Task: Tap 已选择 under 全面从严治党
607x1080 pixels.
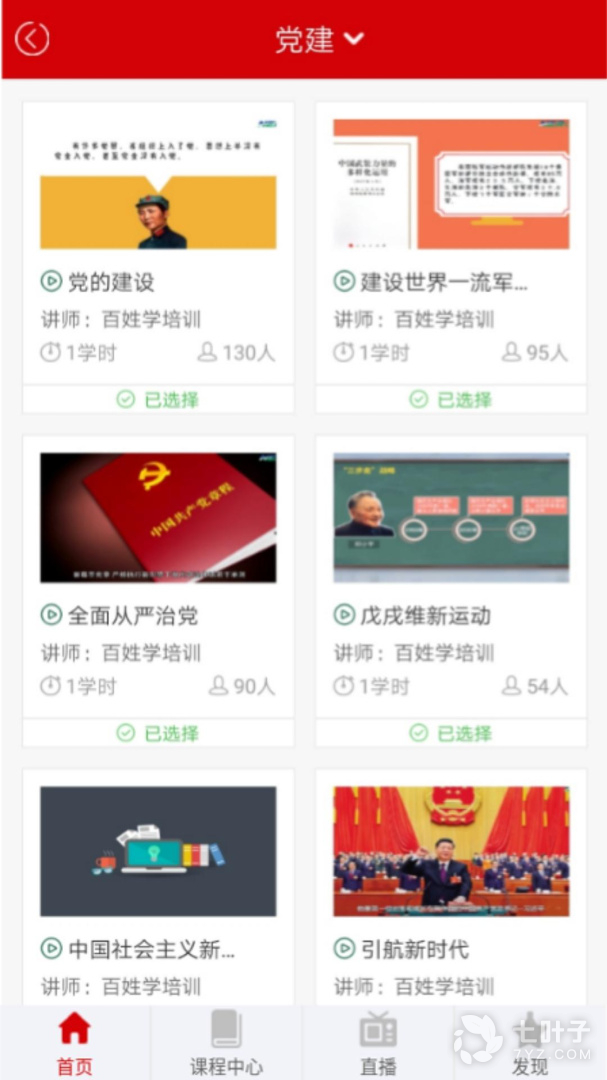Action: click(x=158, y=733)
